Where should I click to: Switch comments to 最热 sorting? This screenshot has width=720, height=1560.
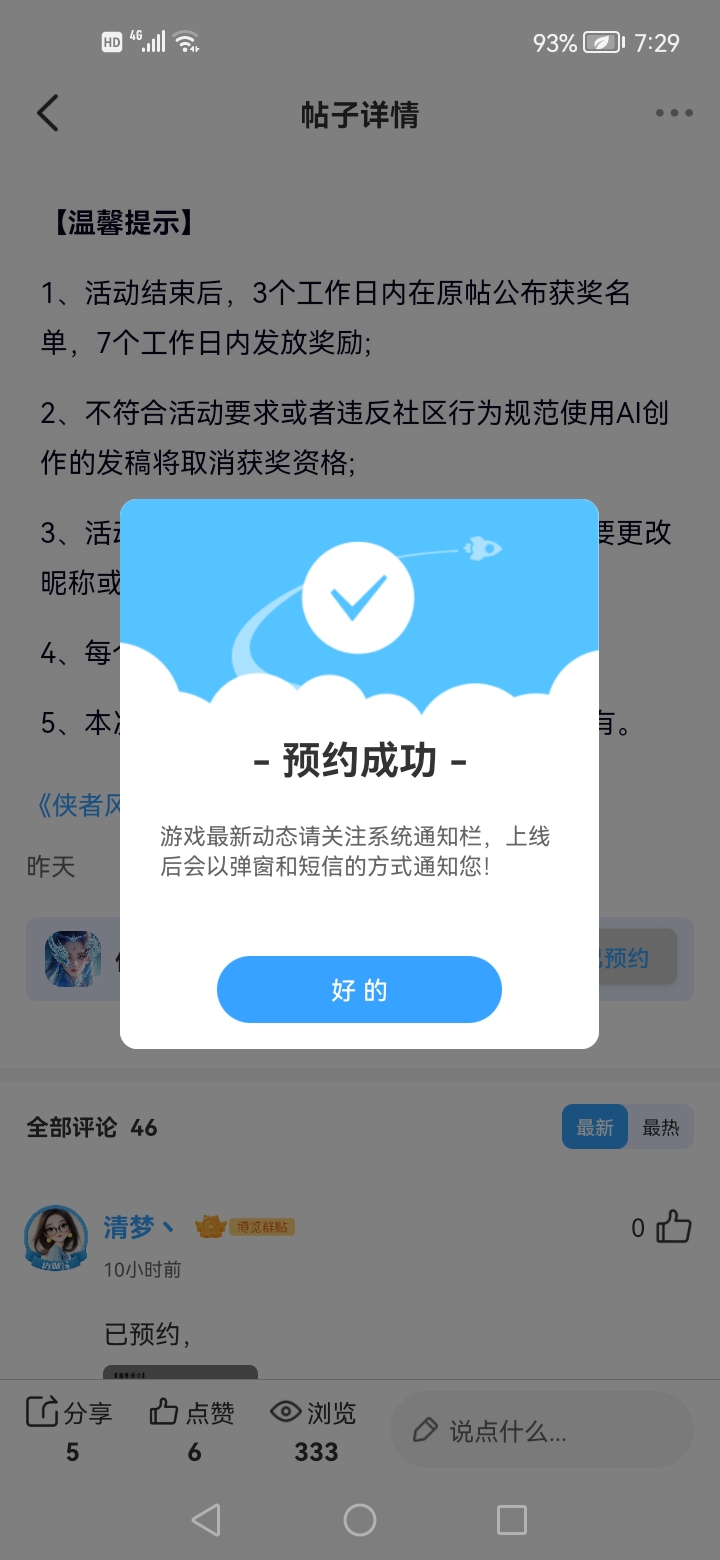click(660, 1127)
